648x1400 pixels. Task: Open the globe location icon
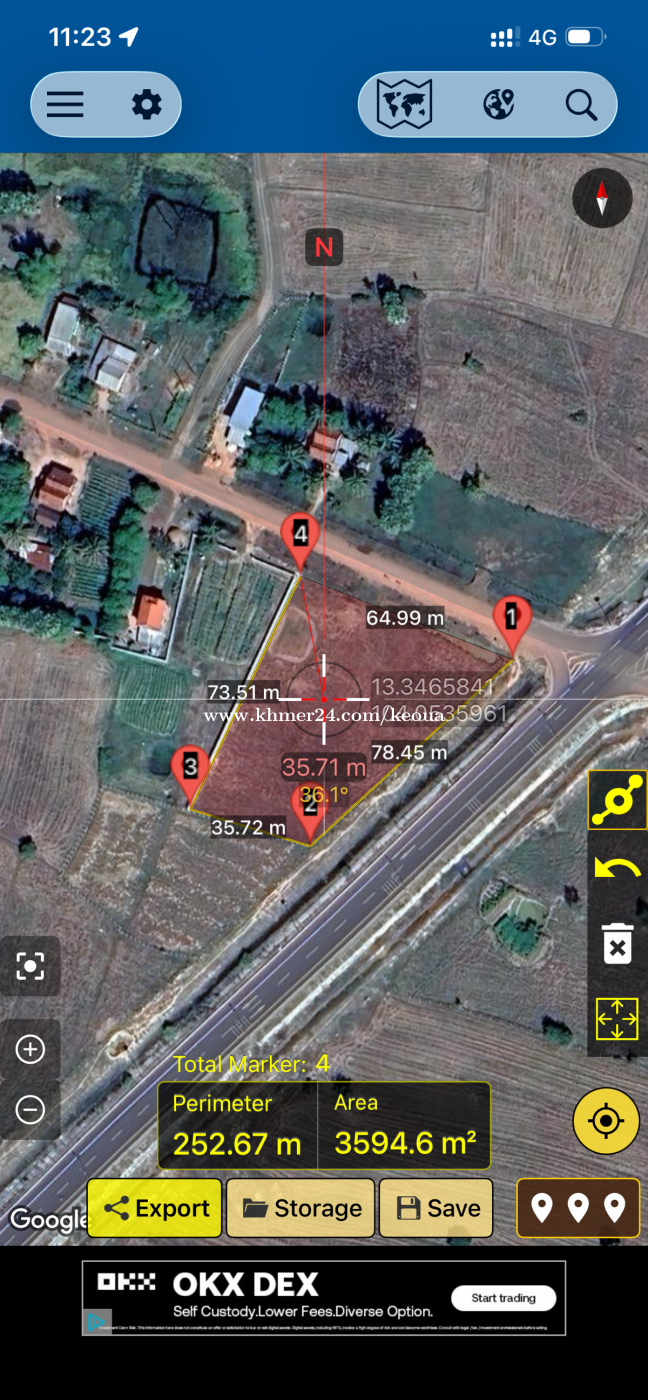click(498, 104)
